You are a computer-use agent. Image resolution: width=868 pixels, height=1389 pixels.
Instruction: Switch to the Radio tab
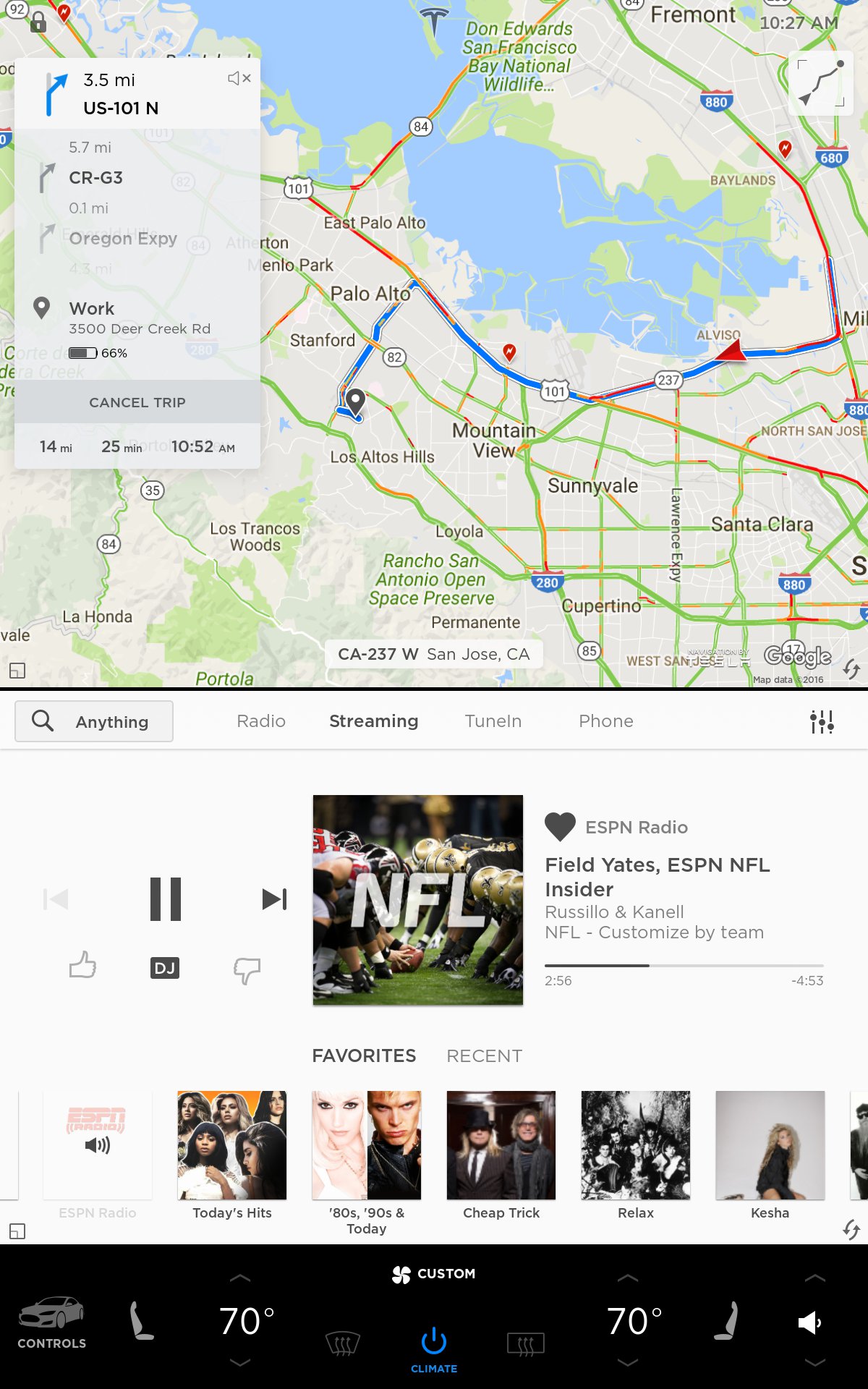[261, 721]
